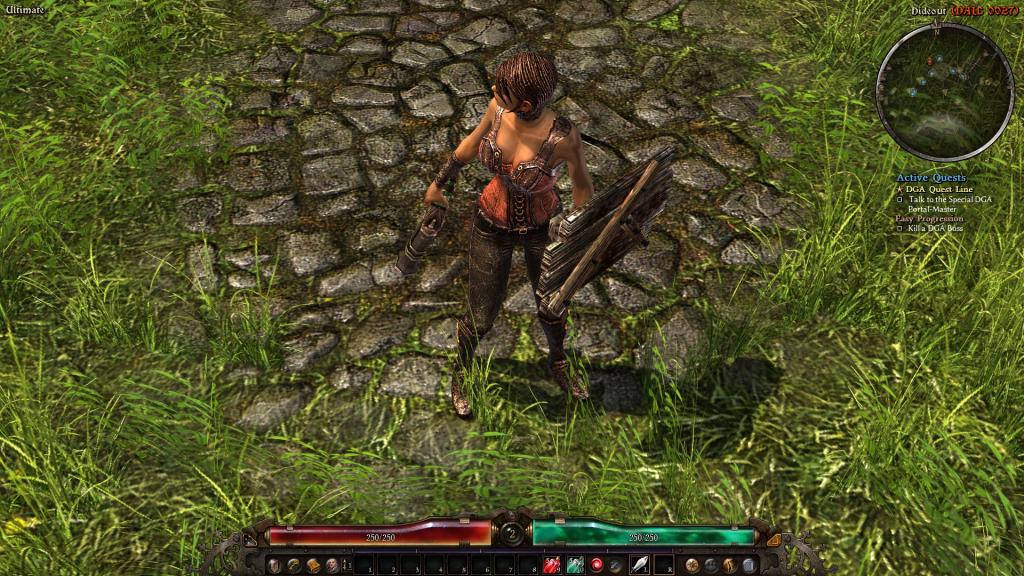This screenshot has height=576, width=1024.
Task: Open the portrait face icon in hotbar
Action: tap(332, 565)
